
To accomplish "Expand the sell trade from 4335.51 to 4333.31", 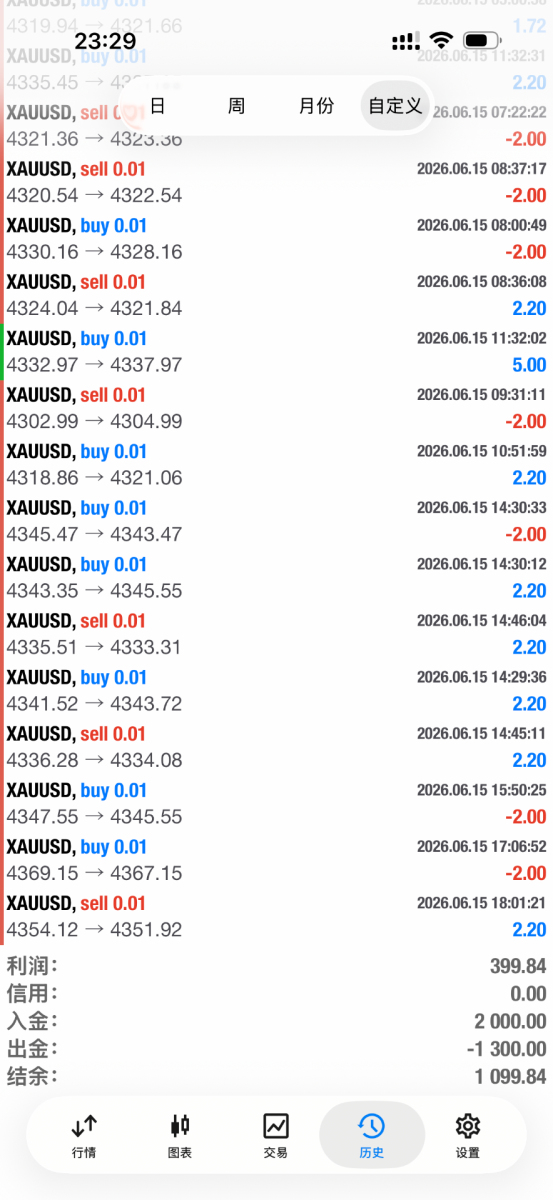I will pyautogui.click(x=276, y=633).
